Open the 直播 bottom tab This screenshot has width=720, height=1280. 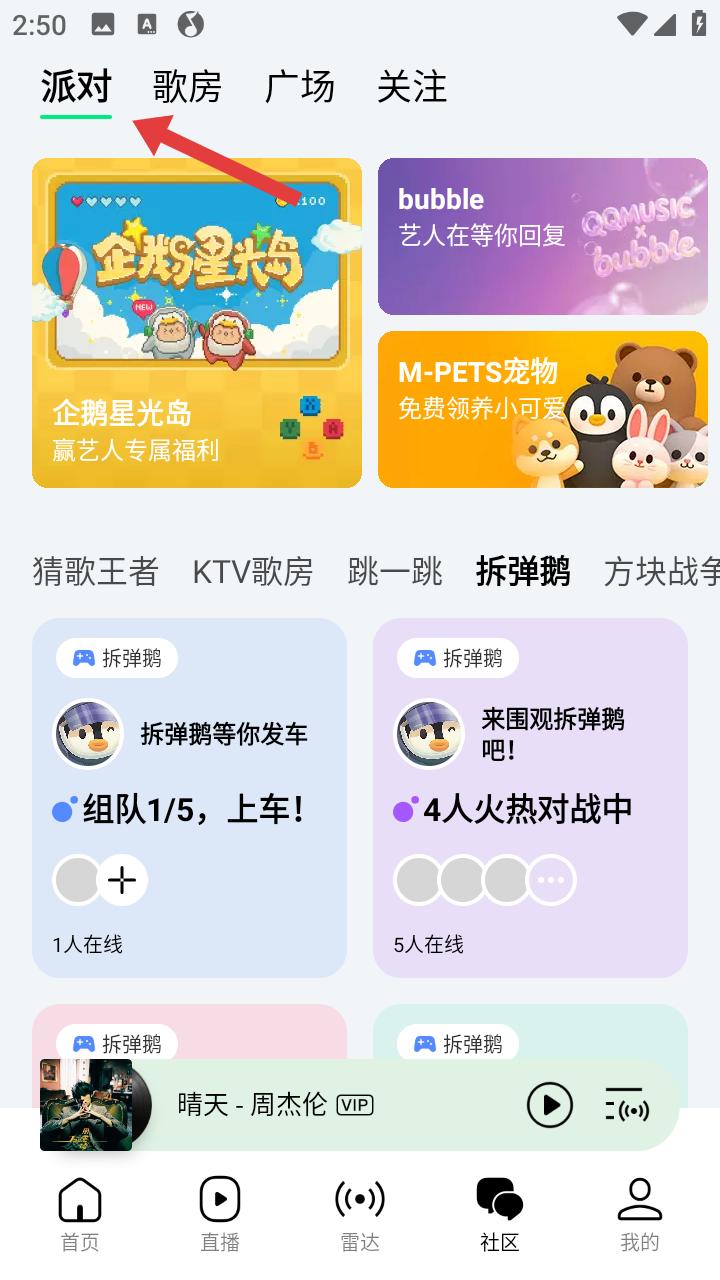coord(220,1214)
